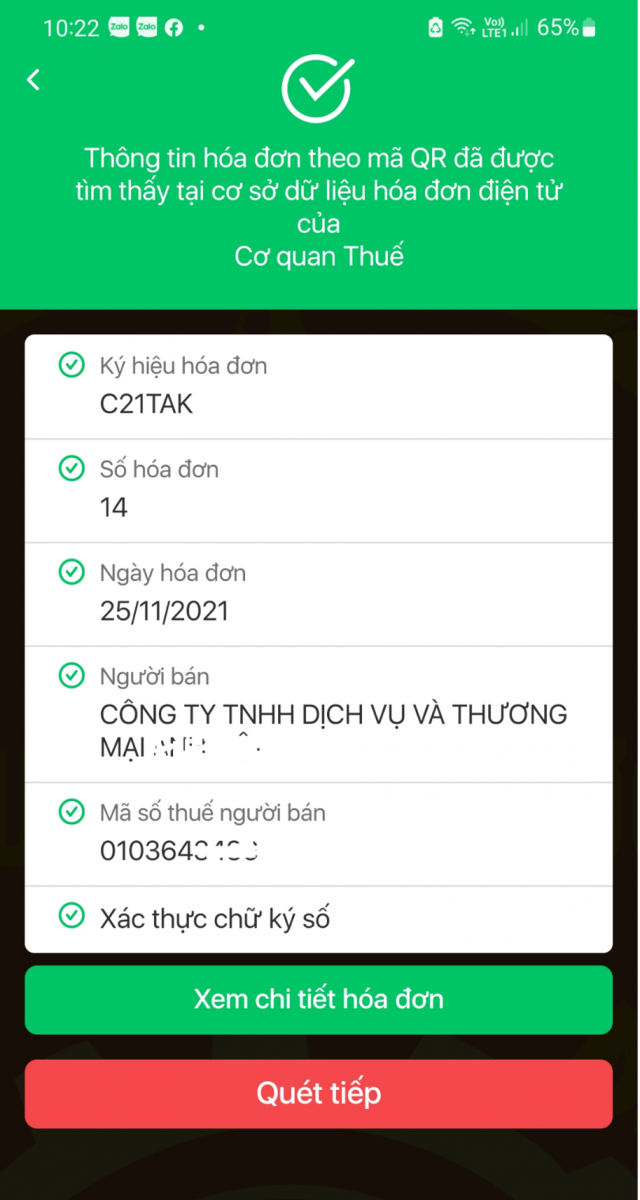Open Xem chi tiết hóa đơn

point(319,999)
